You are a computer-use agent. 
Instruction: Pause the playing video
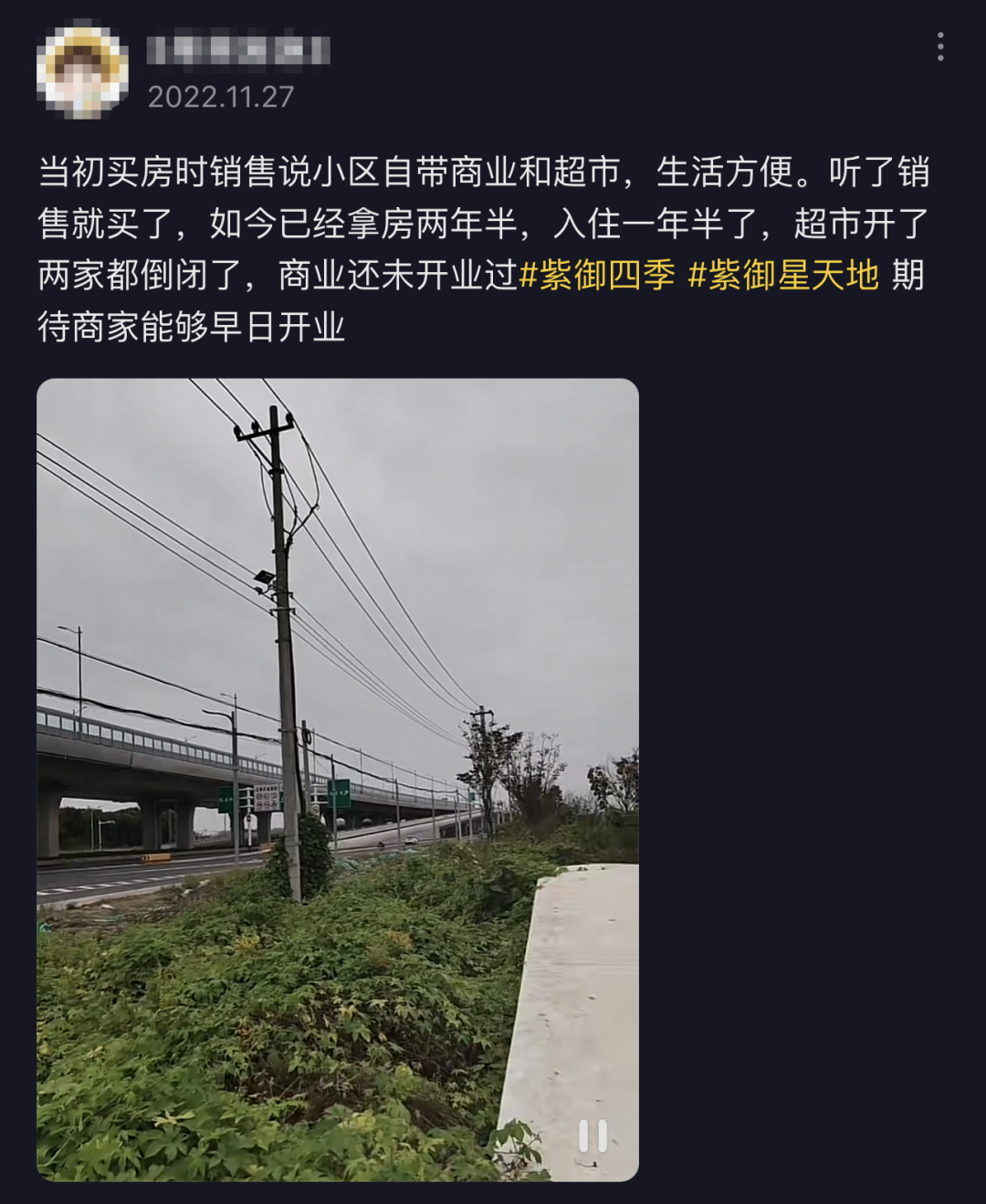pyautogui.click(x=593, y=1136)
